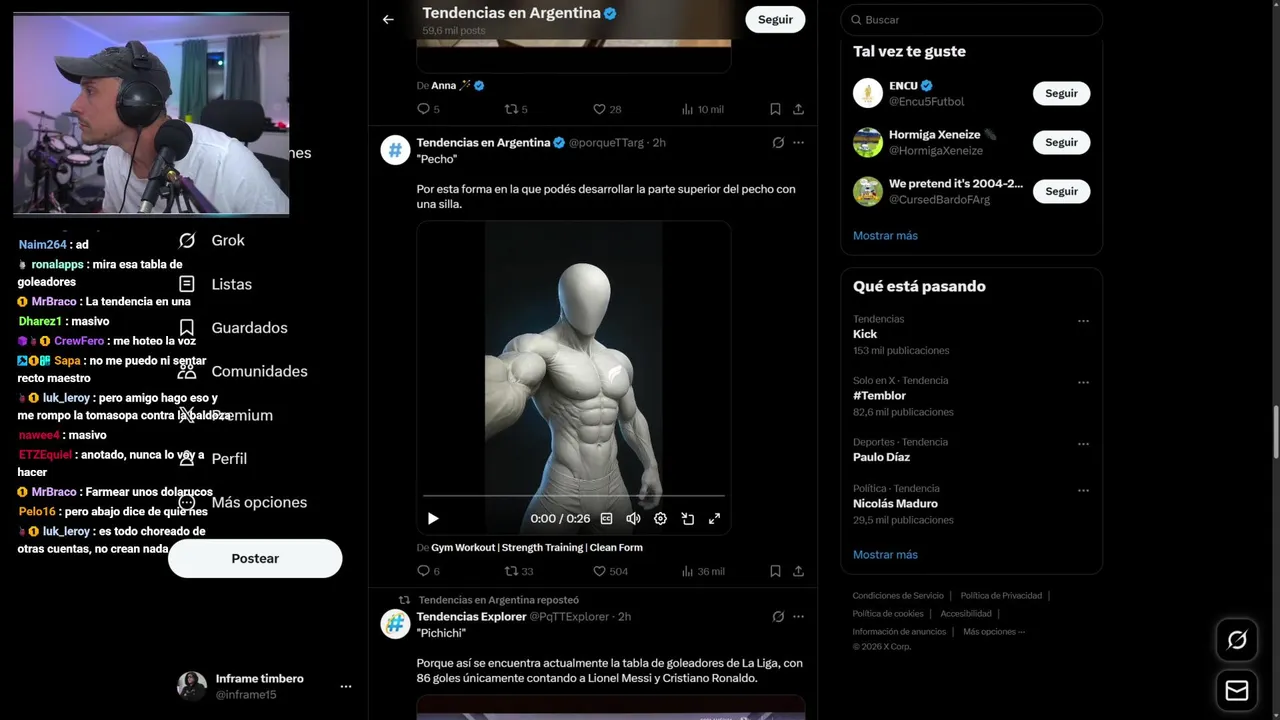
Task: Reply to the Pecho post with 6 comments
Action: coord(423,571)
